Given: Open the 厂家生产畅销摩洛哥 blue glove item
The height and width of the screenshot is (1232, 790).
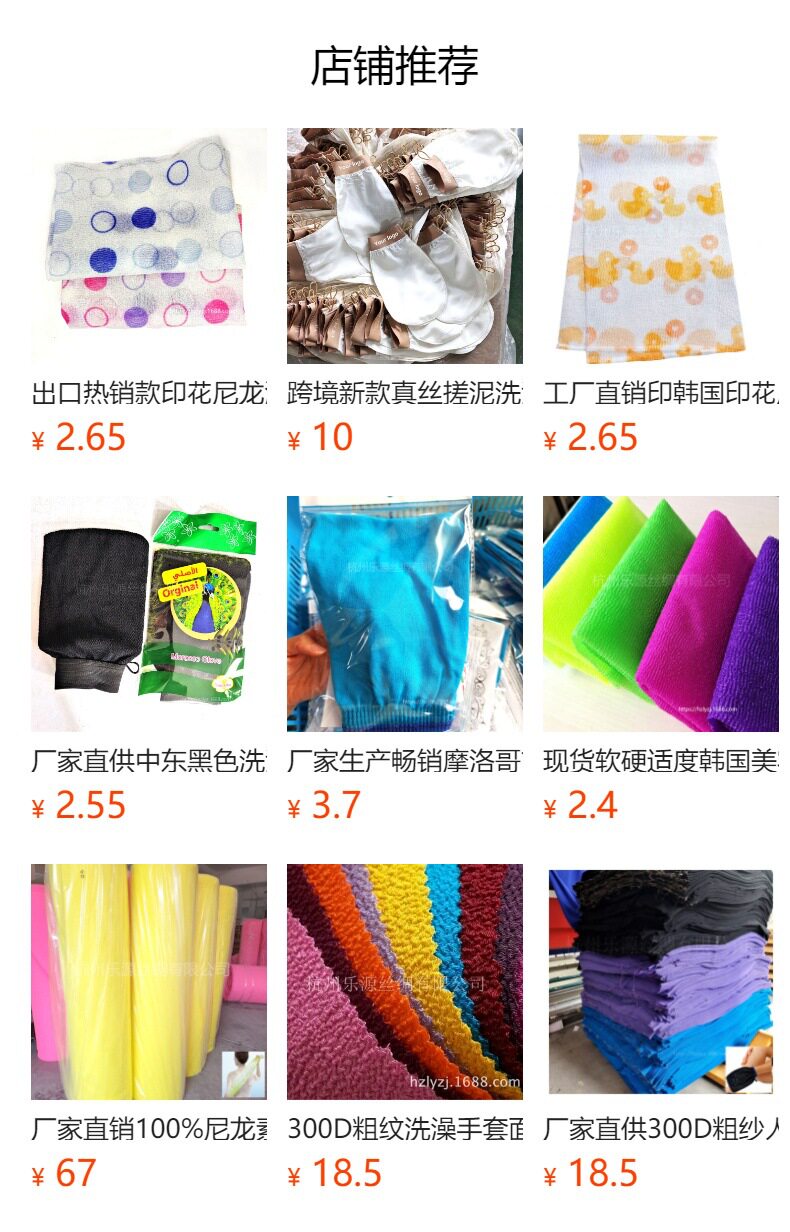Looking at the screenshot, I should pyautogui.click(x=404, y=613).
